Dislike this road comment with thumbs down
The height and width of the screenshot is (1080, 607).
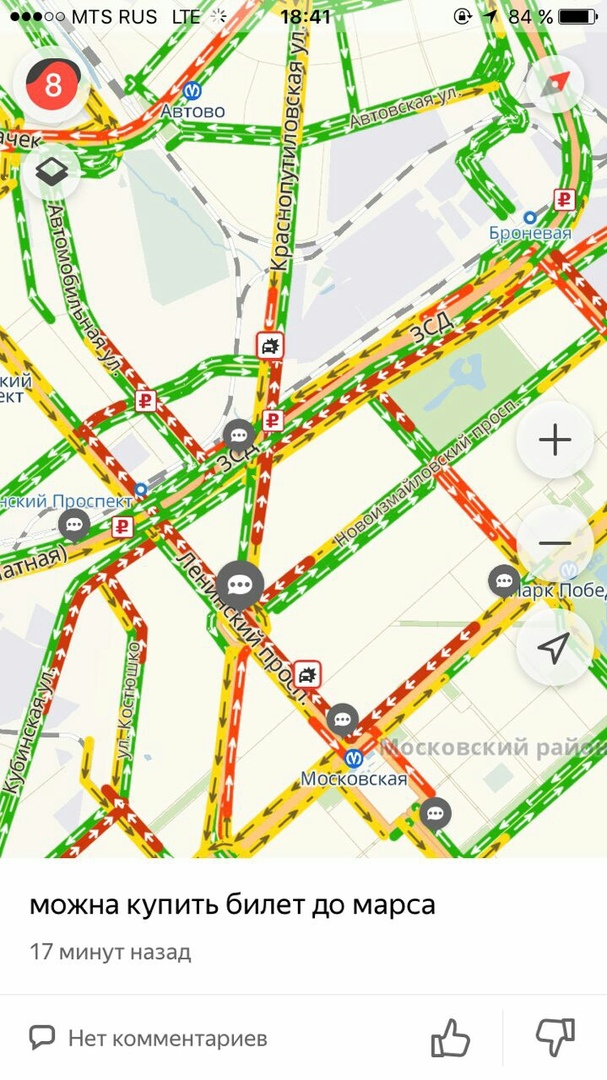555,1038
